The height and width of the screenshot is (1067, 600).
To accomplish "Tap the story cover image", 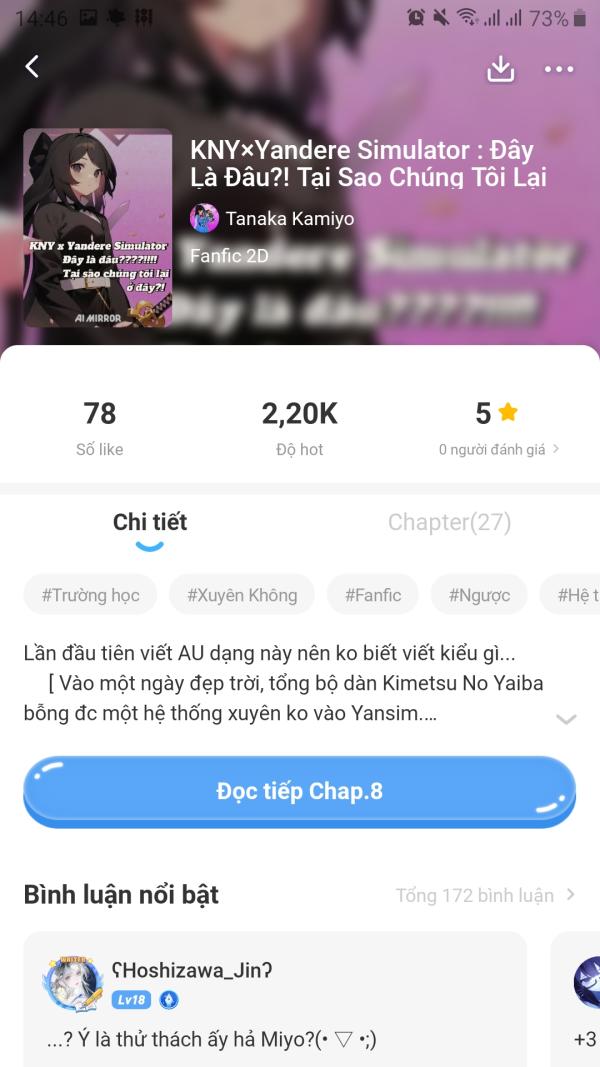I will [98, 228].
